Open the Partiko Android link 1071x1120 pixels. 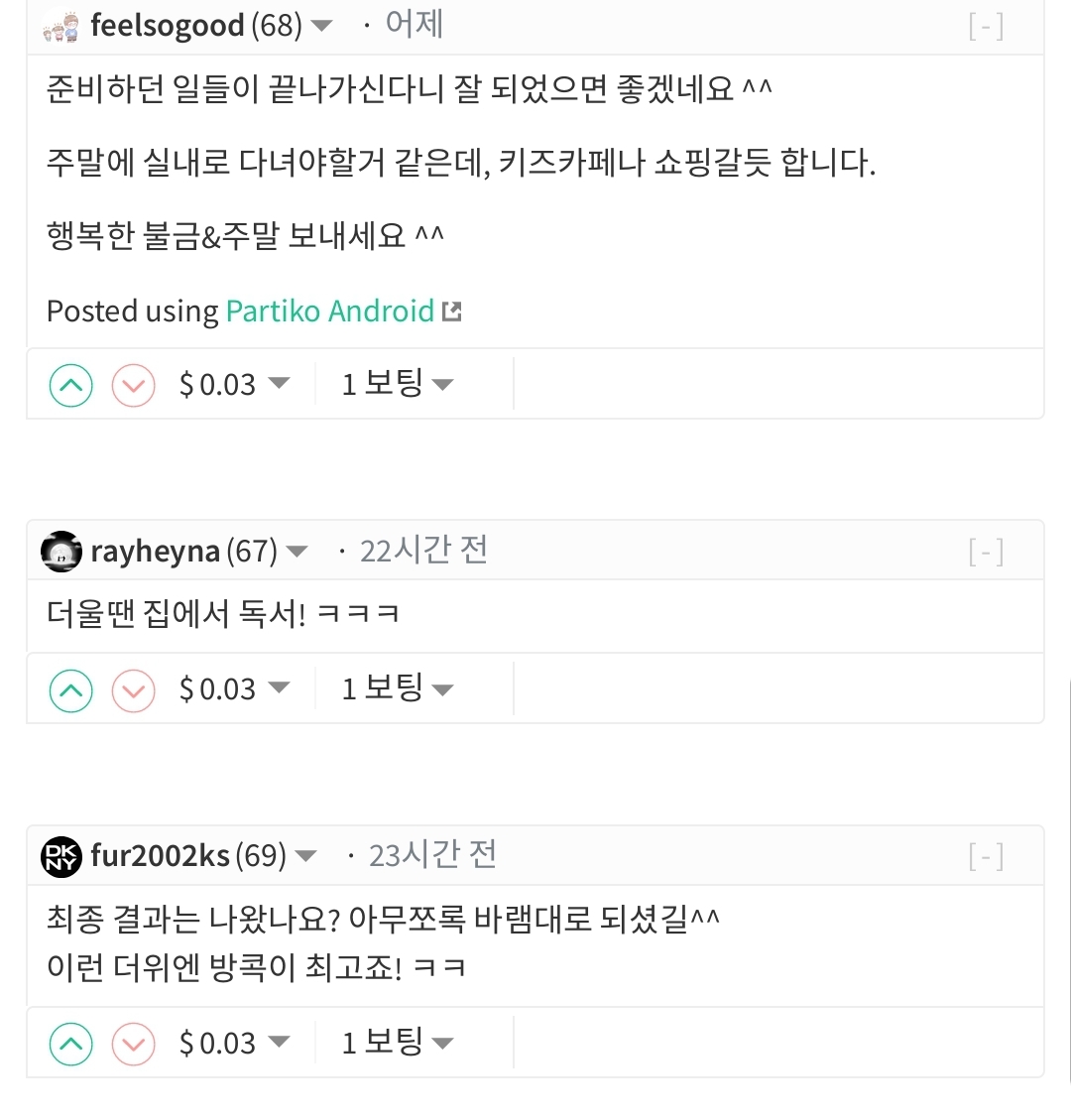(331, 311)
